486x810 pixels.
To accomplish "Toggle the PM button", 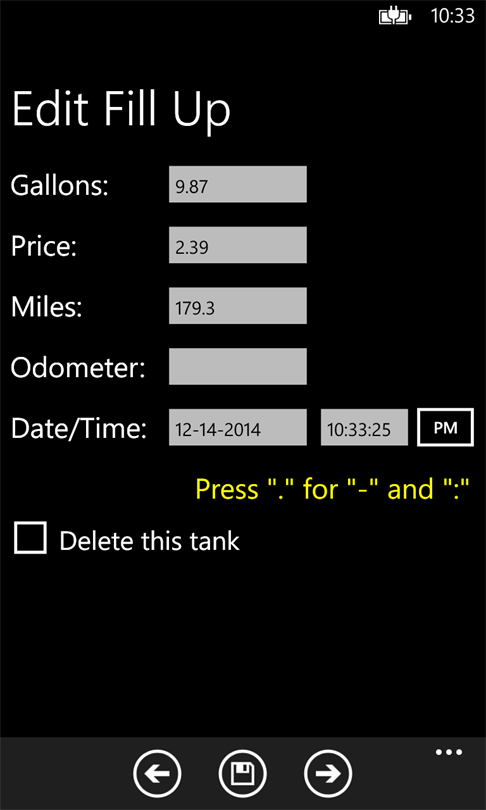I will (x=445, y=427).
